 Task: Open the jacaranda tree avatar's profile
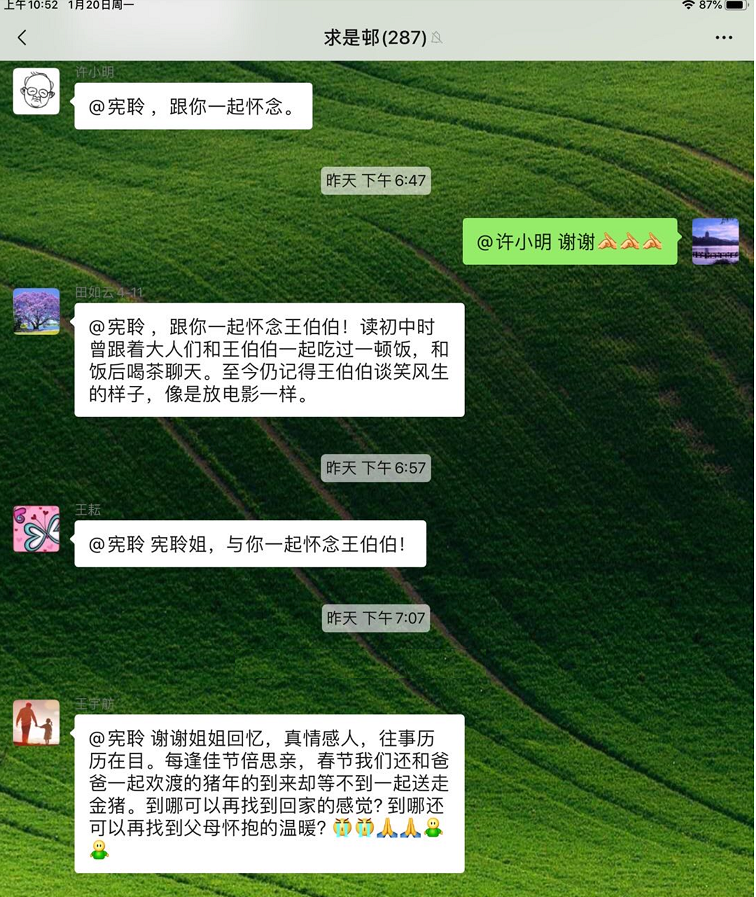(x=36, y=311)
